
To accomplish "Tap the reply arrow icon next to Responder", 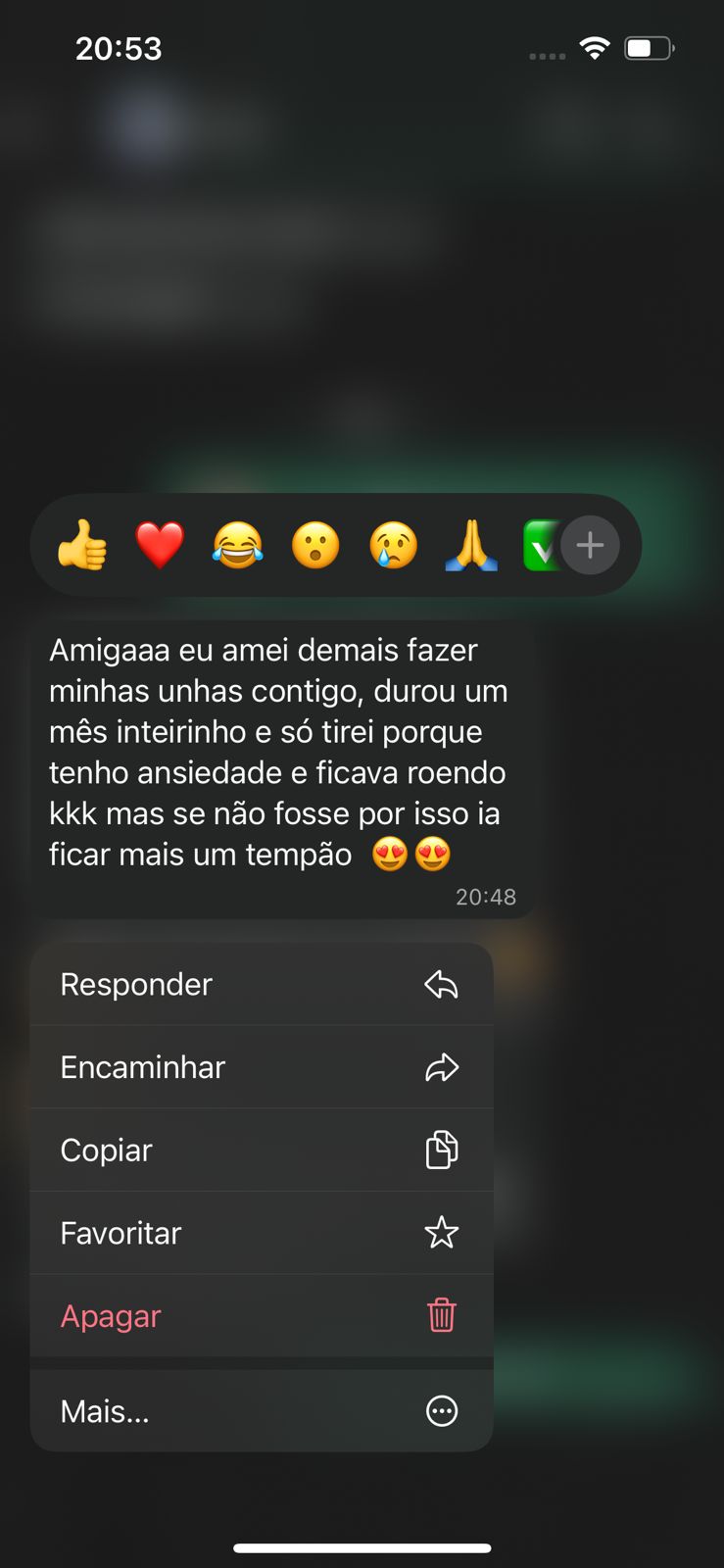I will [x=441, y=984].
